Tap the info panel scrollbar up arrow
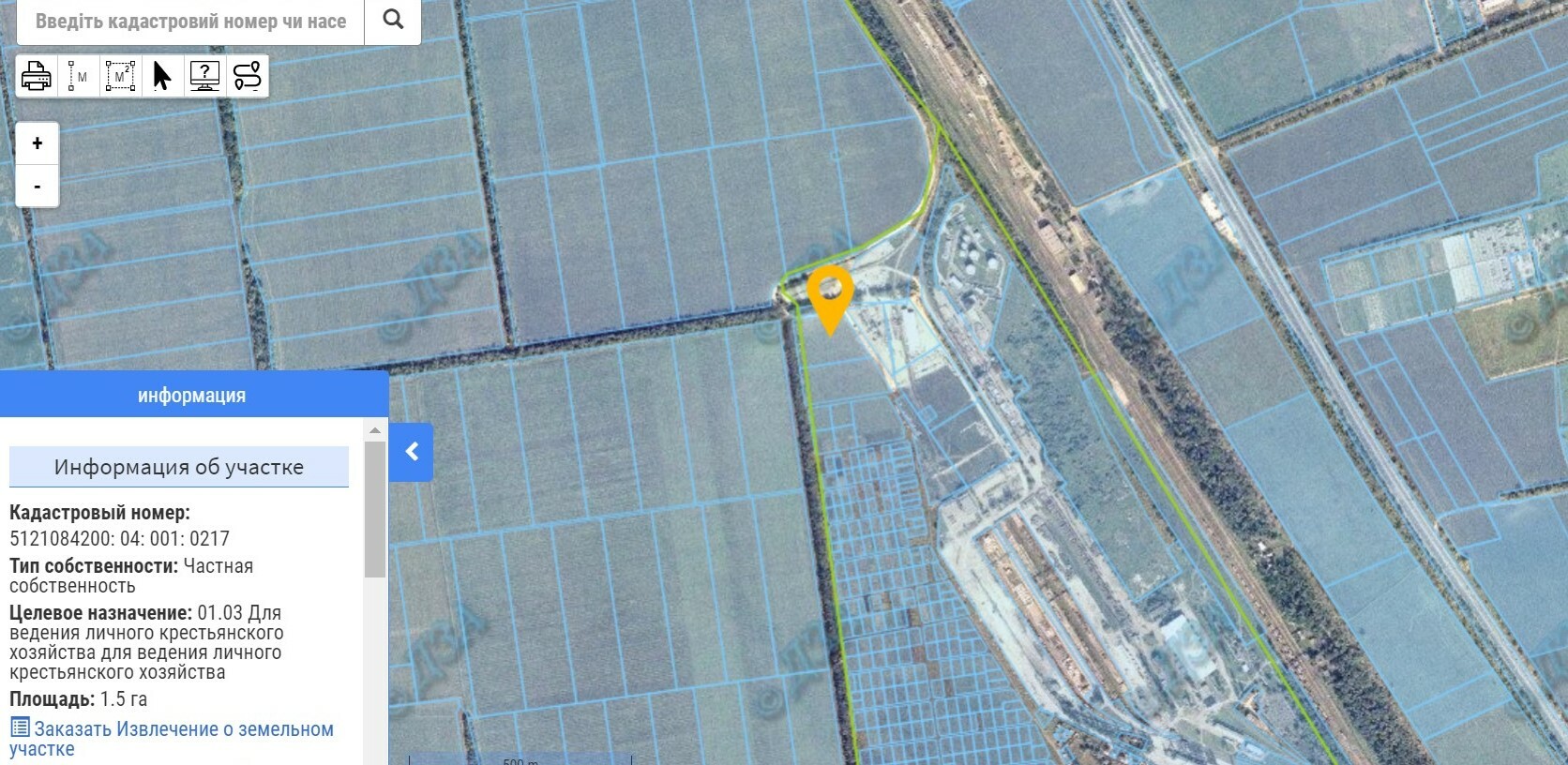The width and height of the screenshot is (1568, 765). [x=374, y=430]
